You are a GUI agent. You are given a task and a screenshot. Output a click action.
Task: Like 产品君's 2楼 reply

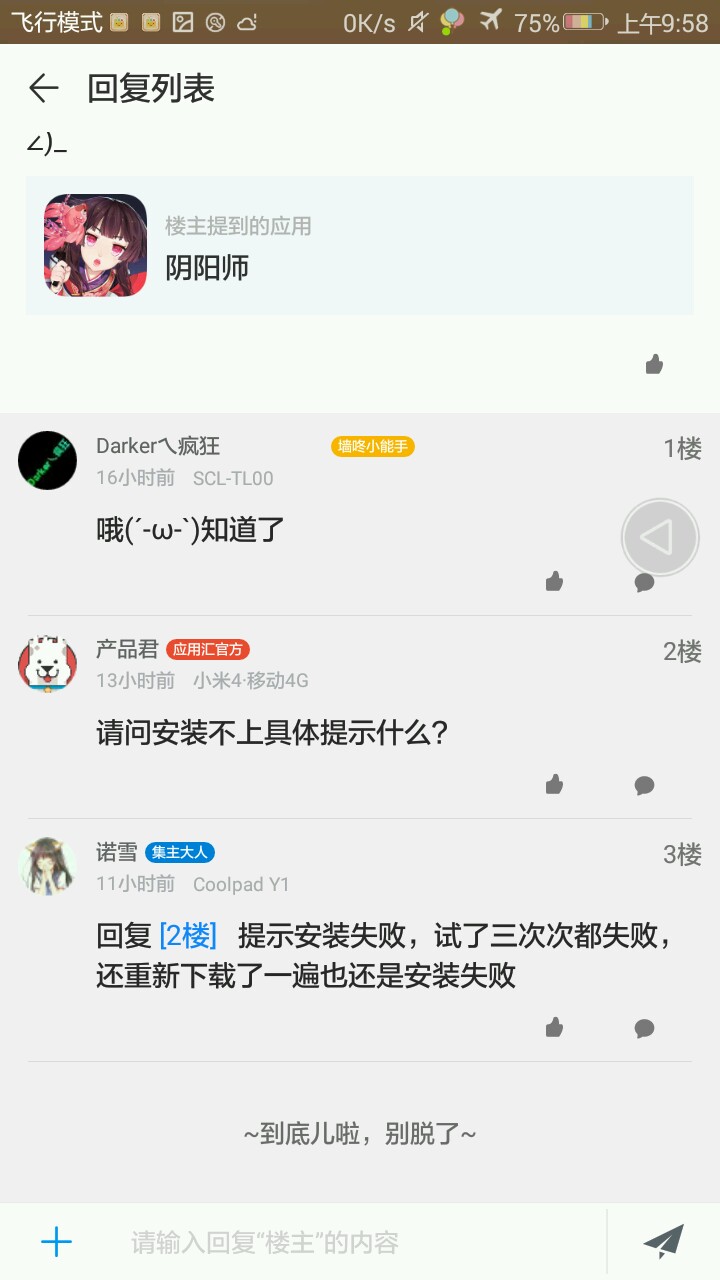pos(554,785)
